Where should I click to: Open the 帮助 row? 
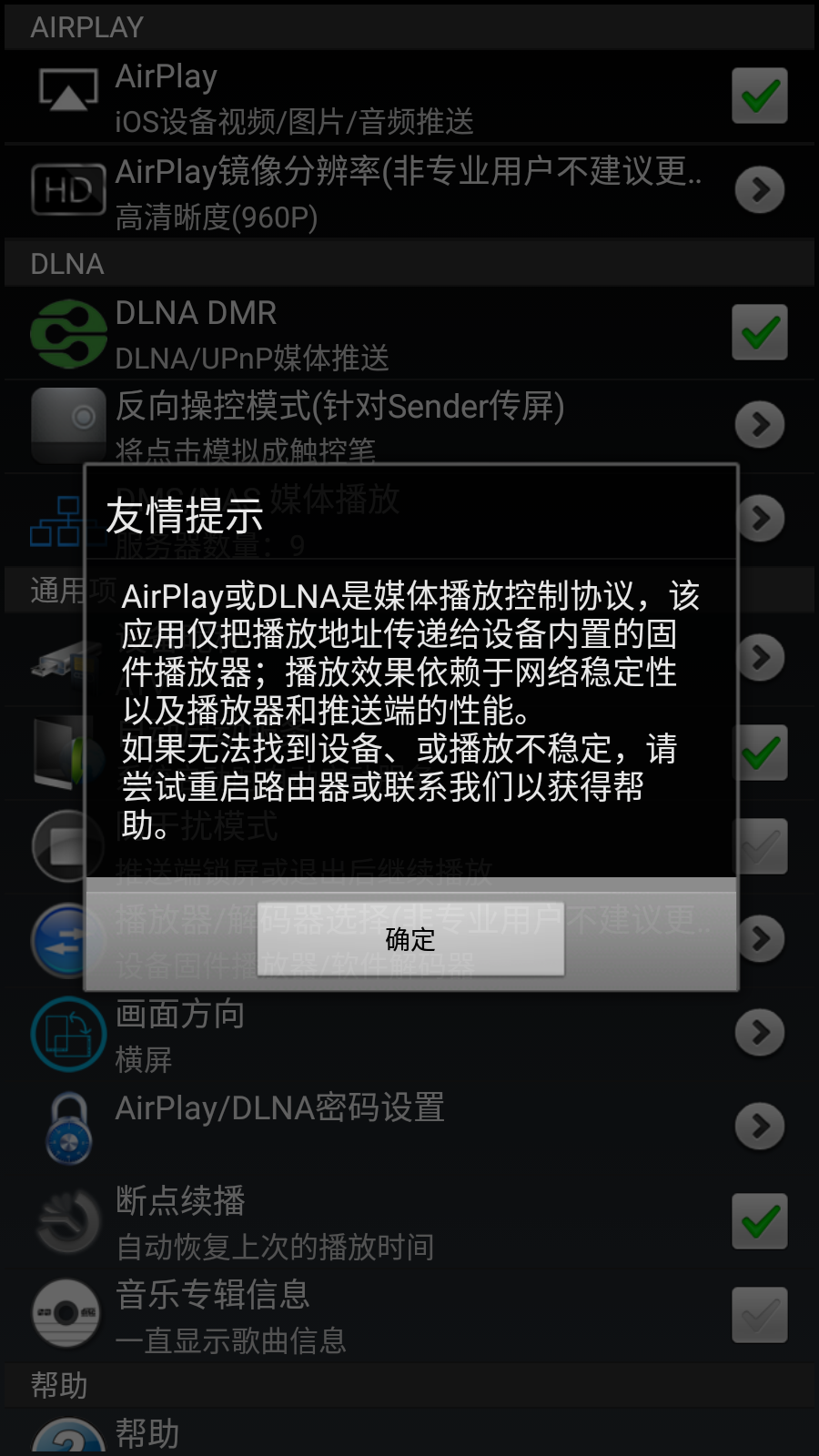tap(409, 1433)
